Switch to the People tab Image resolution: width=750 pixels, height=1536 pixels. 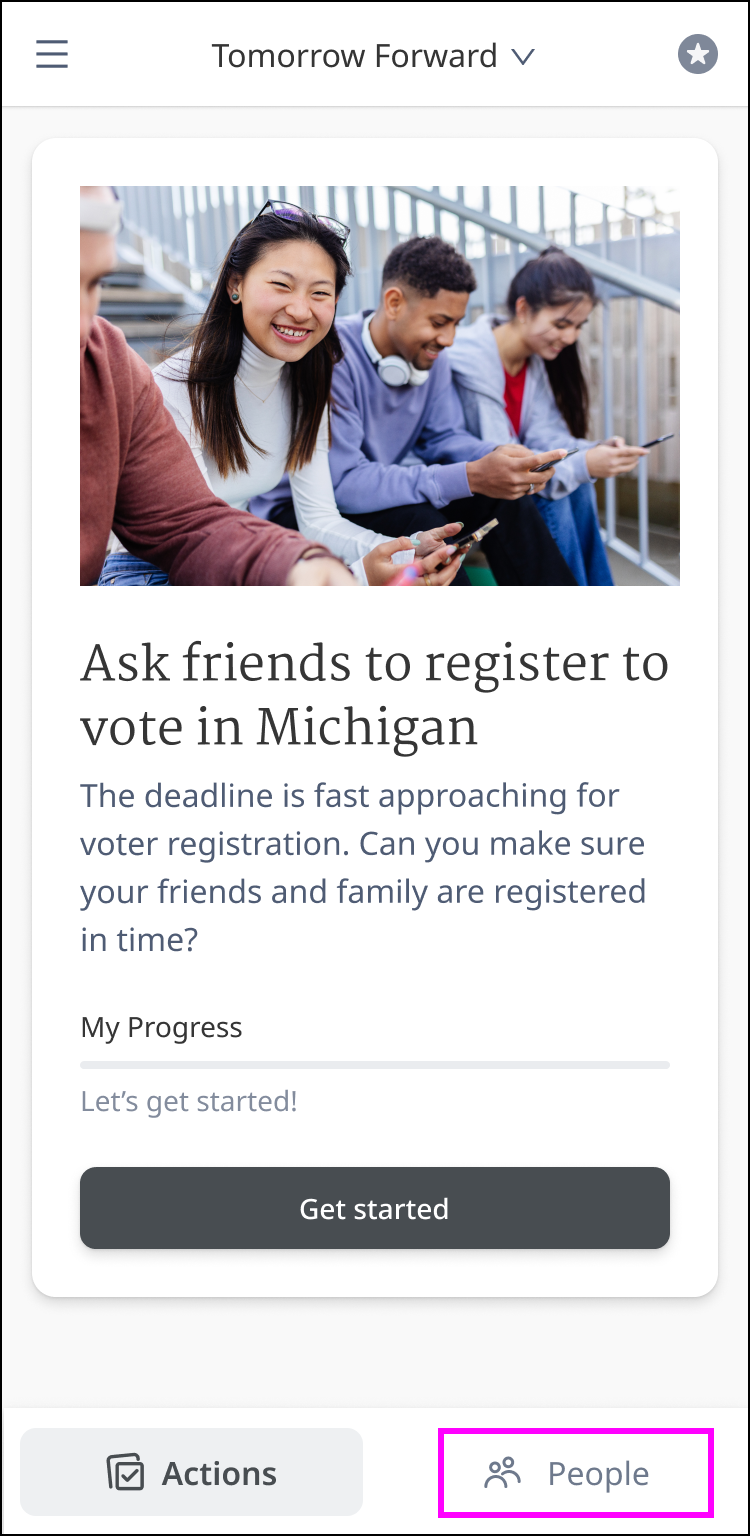(575, 1472)
